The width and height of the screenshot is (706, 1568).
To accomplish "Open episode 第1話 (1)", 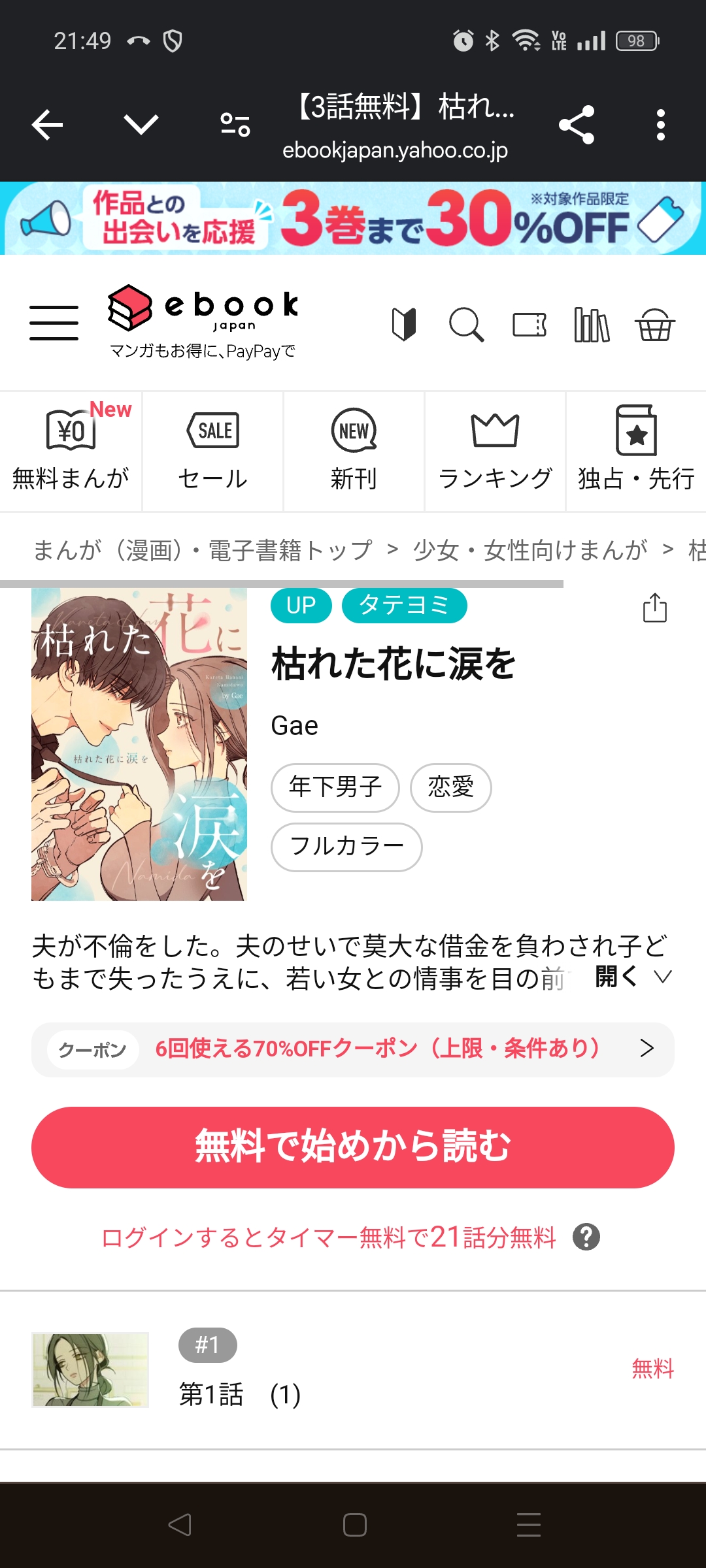I will click(x=240, y=1394).
